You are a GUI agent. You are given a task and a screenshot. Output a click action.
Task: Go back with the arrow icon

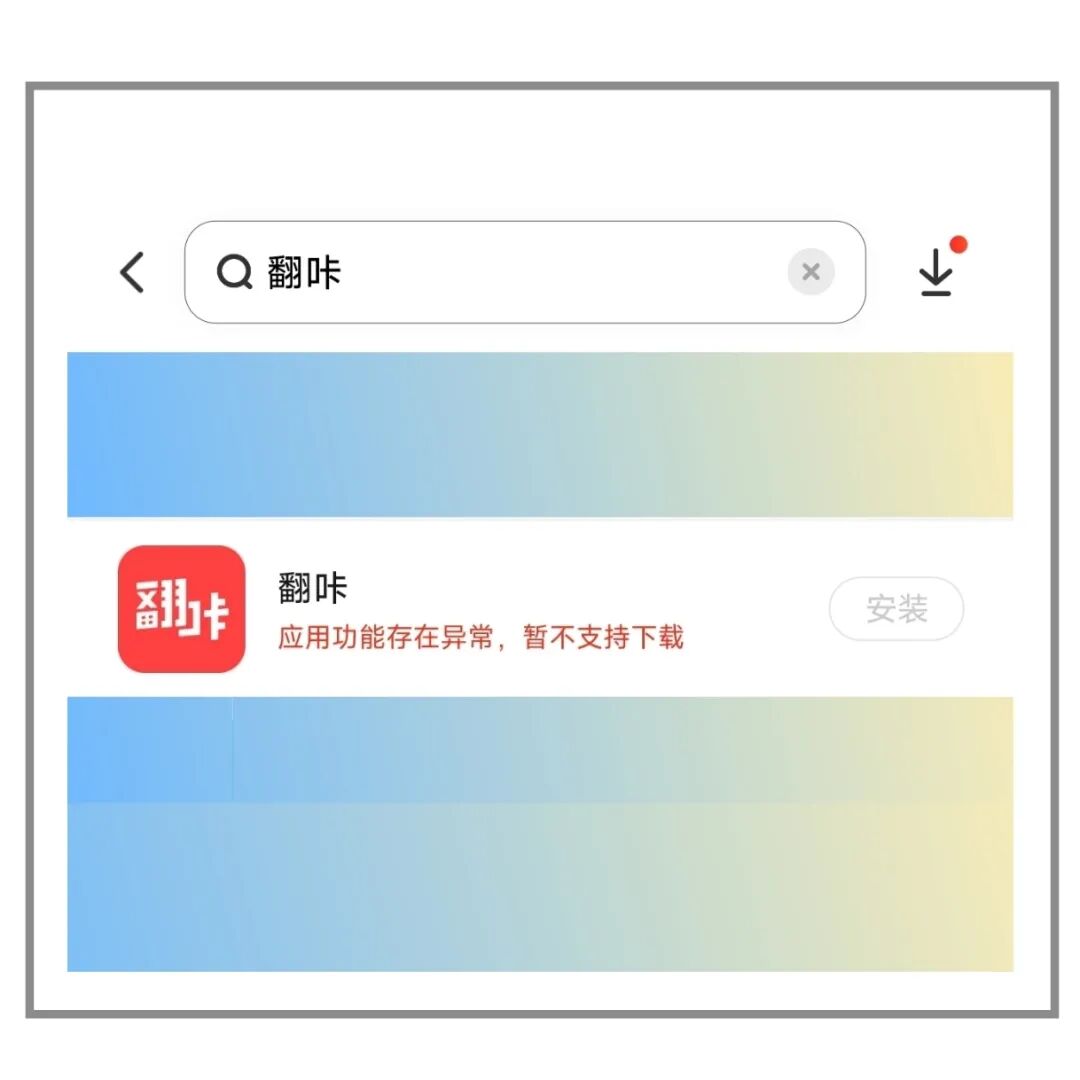coord(132,272)
